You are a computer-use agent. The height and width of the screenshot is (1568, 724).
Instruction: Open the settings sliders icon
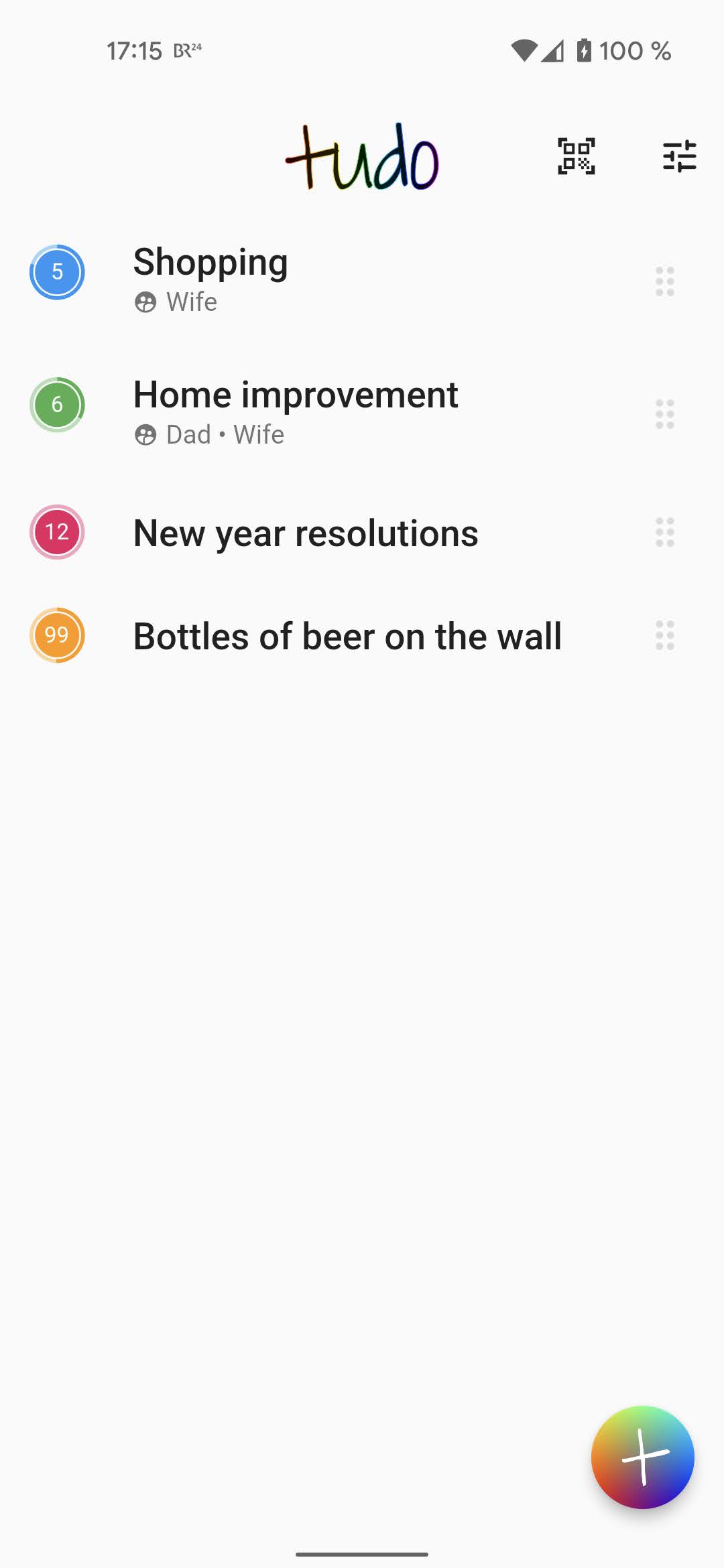pos(679,157)
